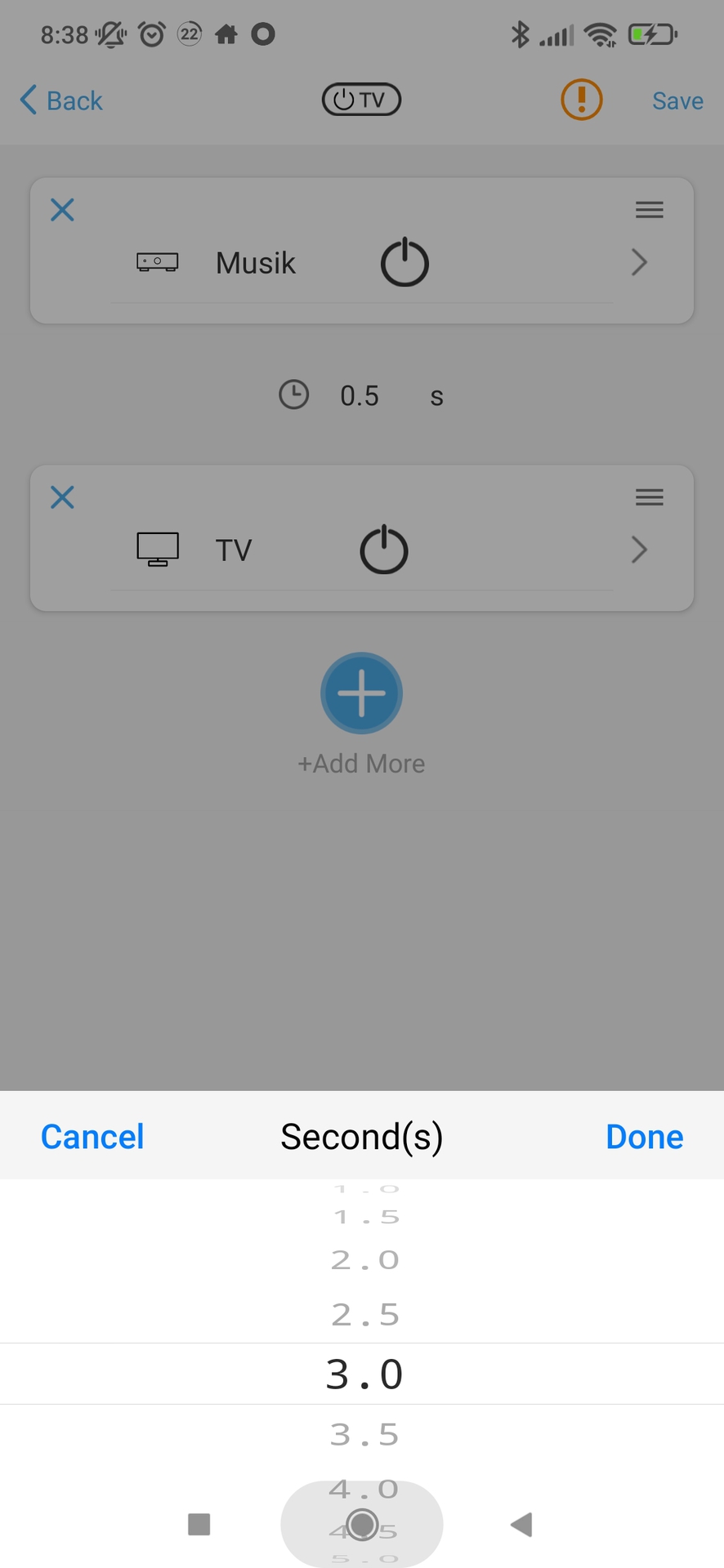
Task: Remove the Musik step
Action: (x=62, y=210)
